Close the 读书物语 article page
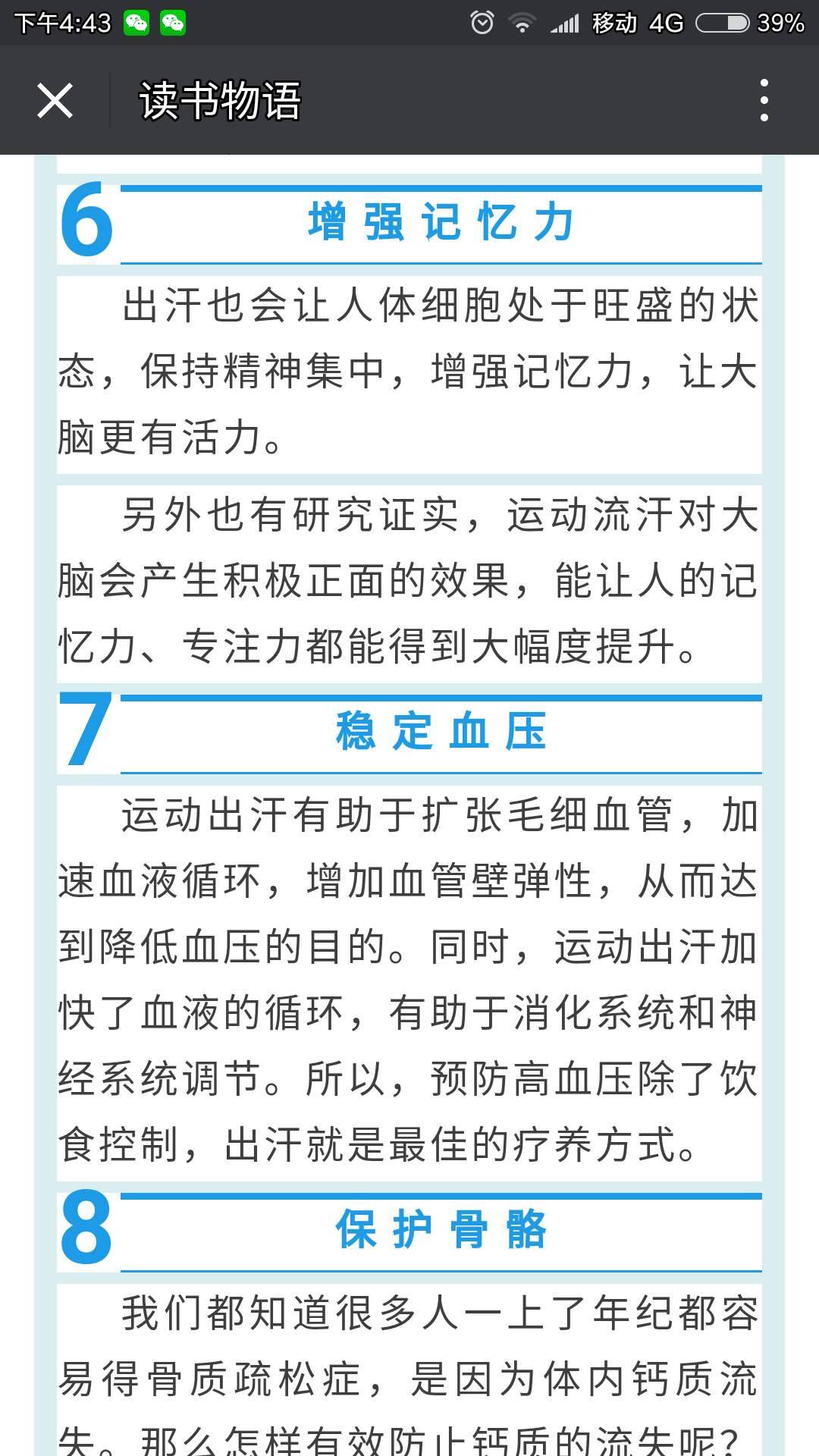The width and height of the screenshot is (819, 1456). tap(55, 100)
